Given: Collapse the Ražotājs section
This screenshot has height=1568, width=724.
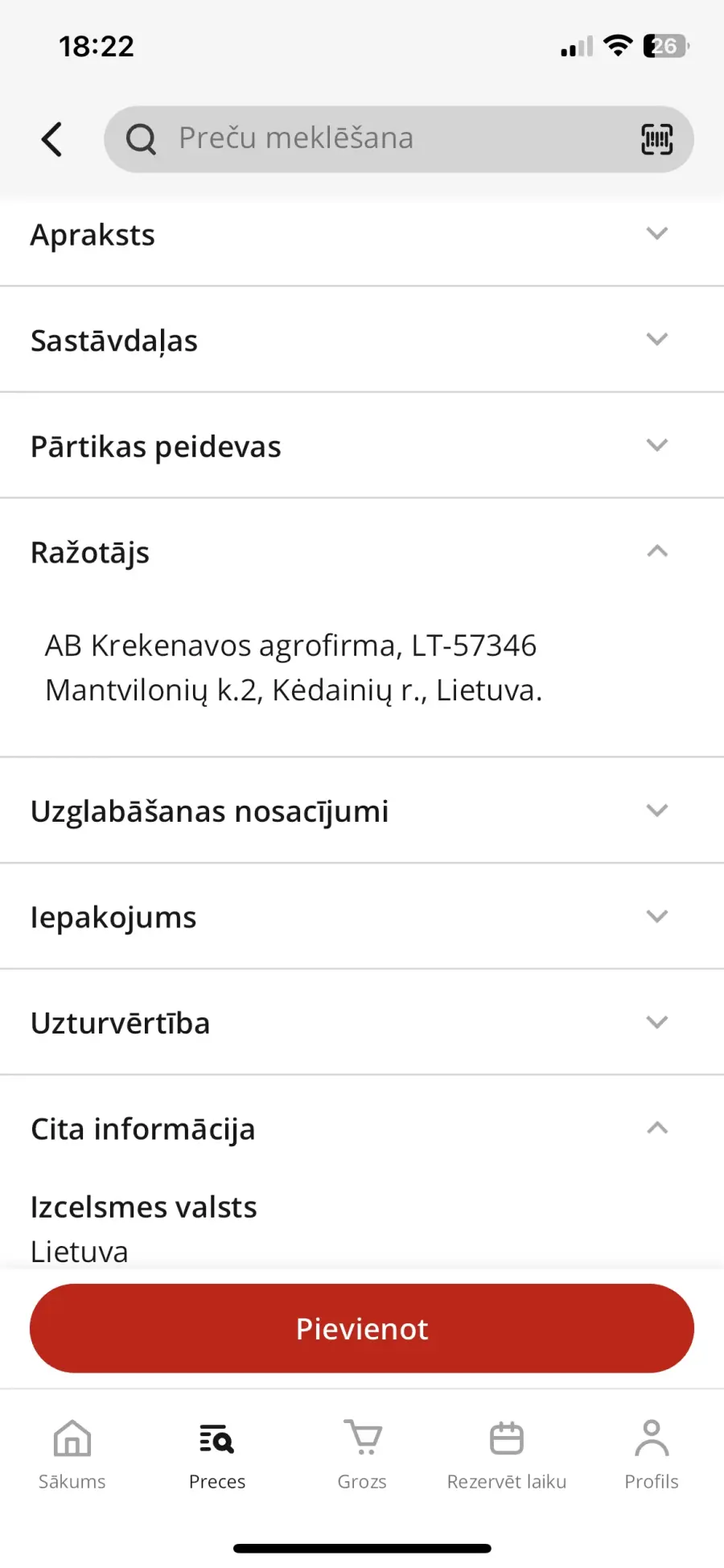Looking at the screenshot, I should click(362, 552).
